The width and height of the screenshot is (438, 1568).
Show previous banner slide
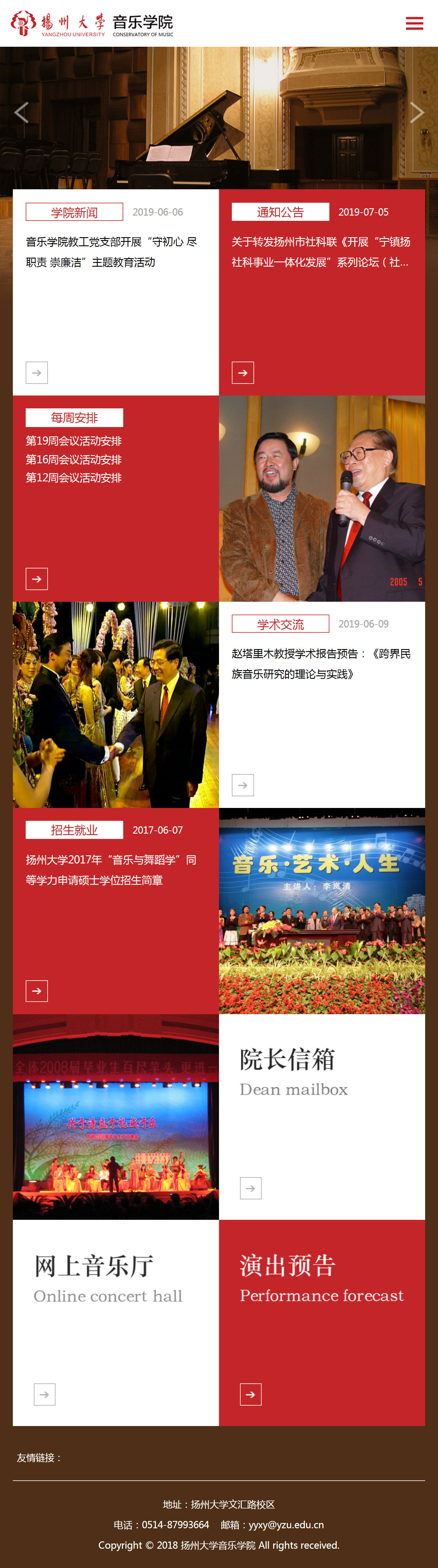tap(21, 113)
